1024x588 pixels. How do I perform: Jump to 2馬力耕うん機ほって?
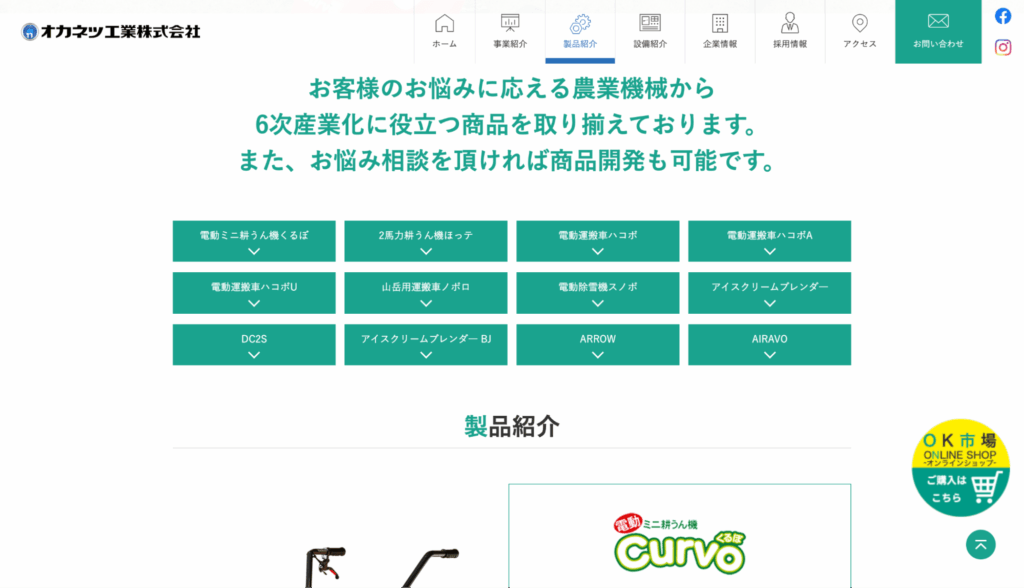tap(426, 241)
